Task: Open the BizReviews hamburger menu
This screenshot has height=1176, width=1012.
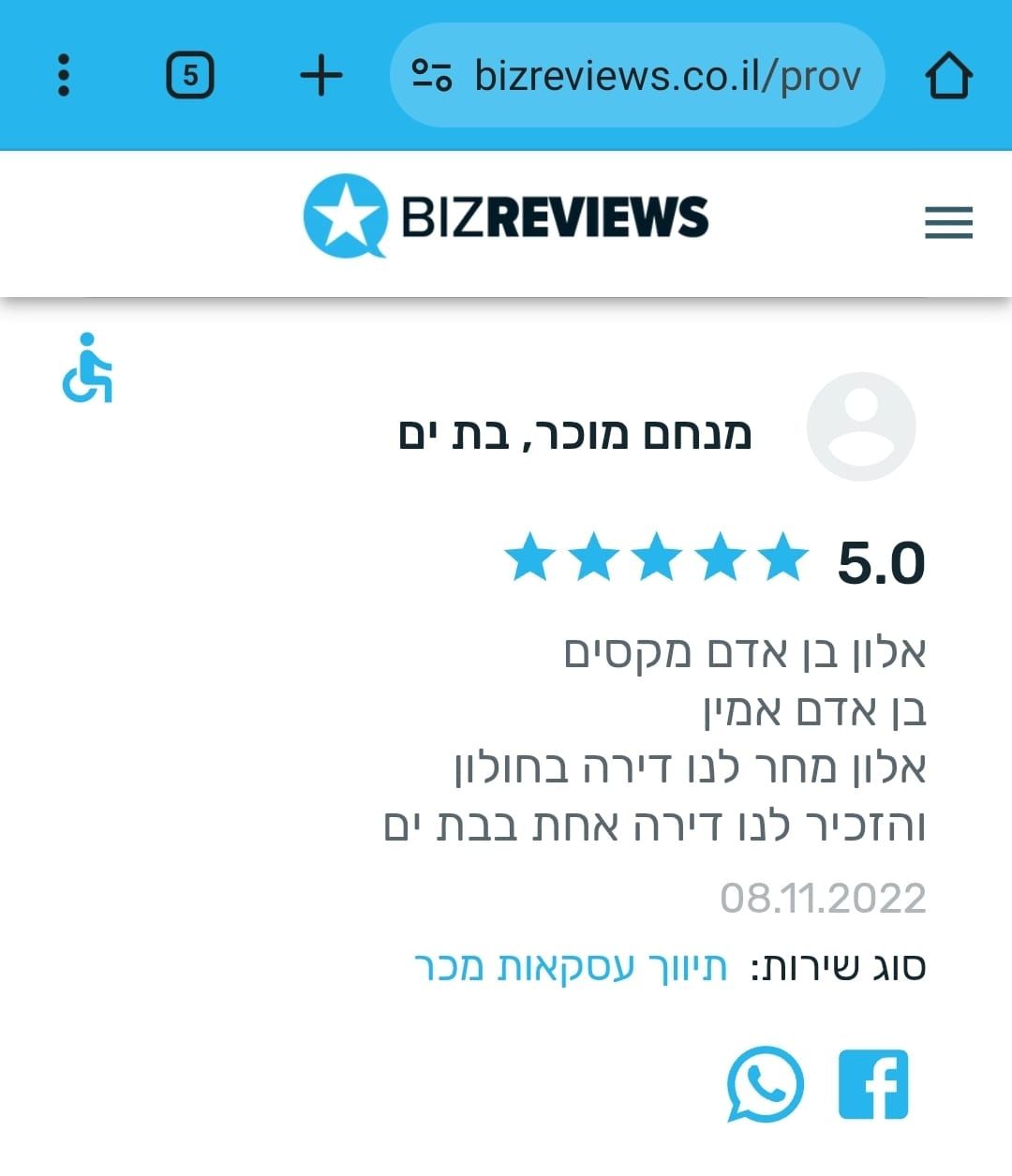Action: [x=948, y=222]
